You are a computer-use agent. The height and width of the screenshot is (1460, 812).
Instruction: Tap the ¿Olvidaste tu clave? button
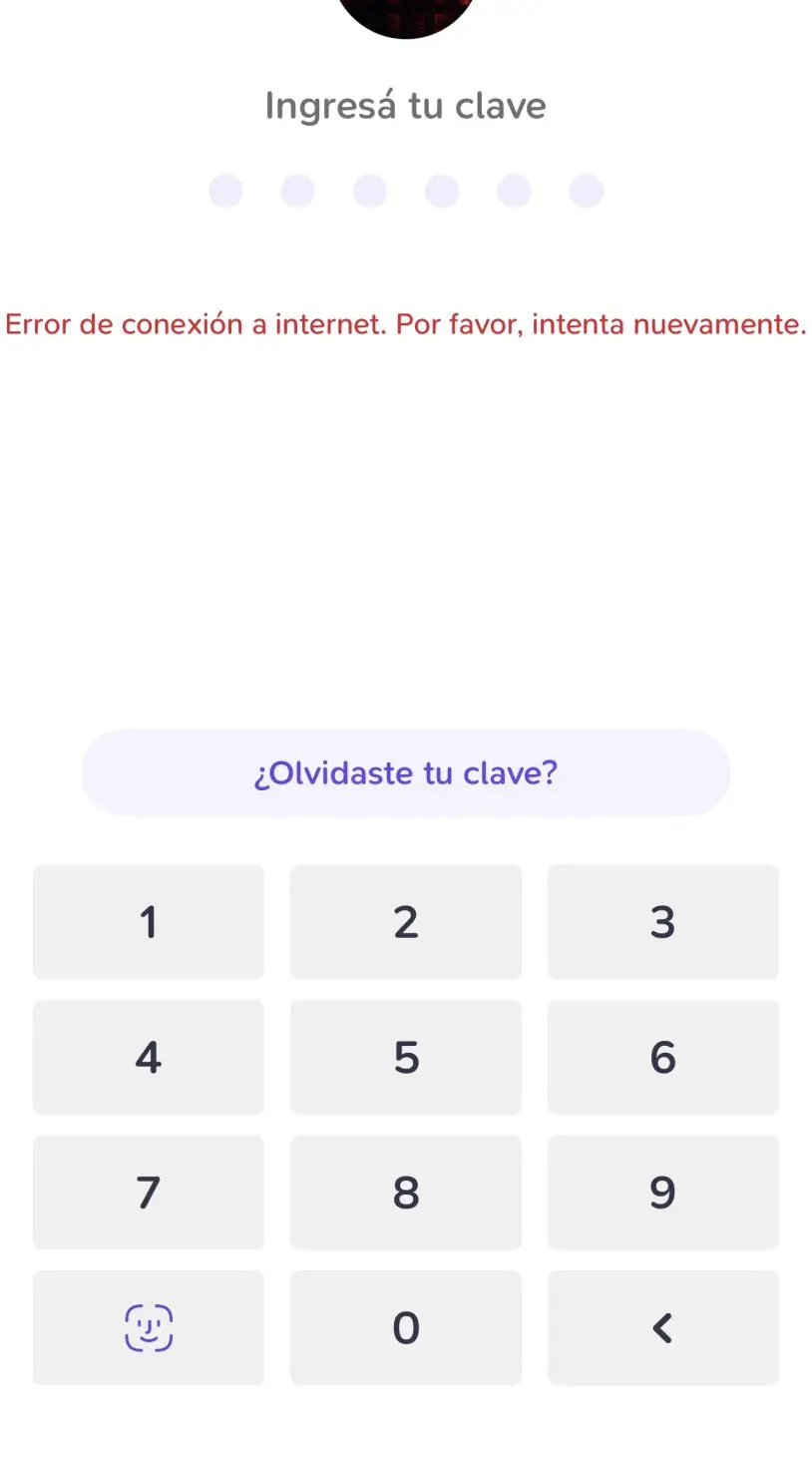pyautogui.click(x=406, y=772)
